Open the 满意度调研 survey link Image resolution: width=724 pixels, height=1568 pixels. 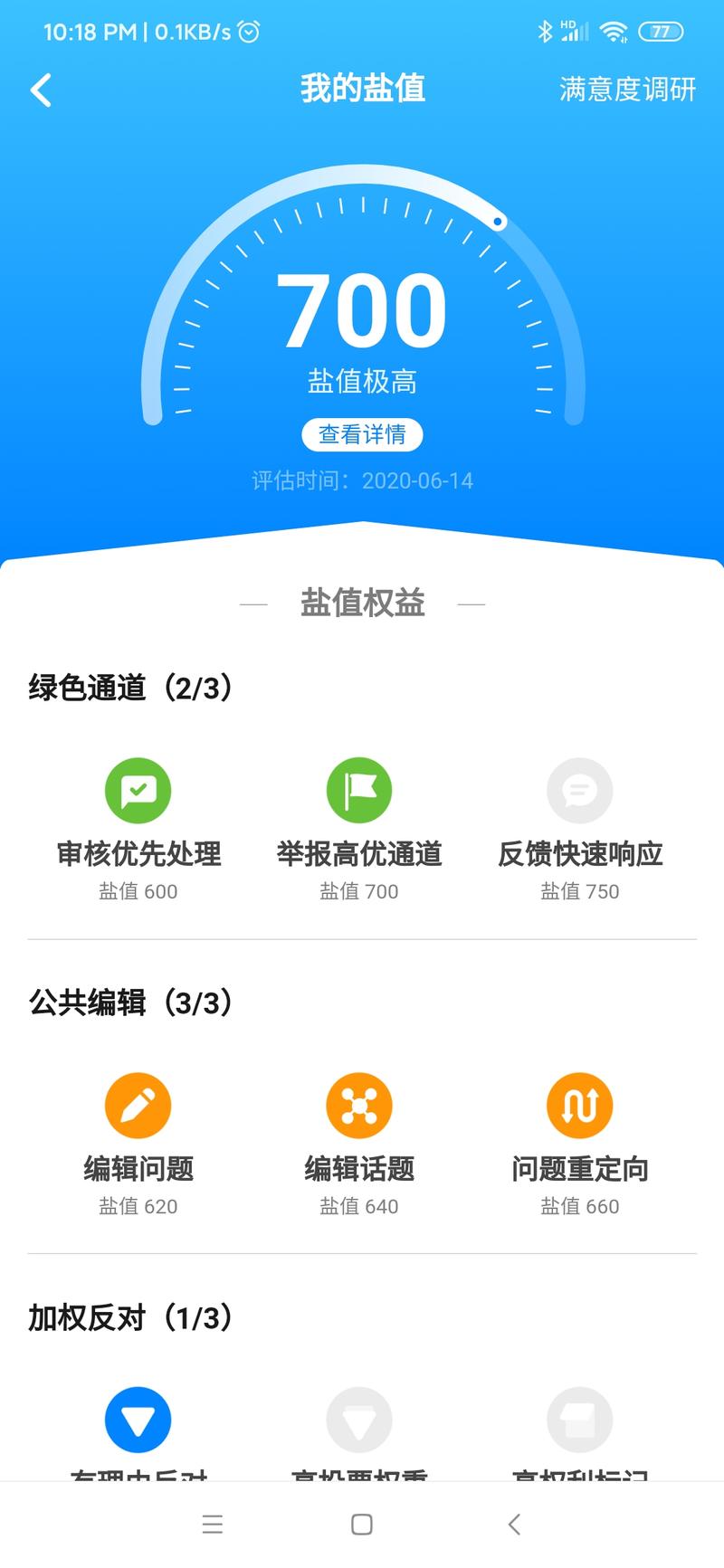click(627, 90)
